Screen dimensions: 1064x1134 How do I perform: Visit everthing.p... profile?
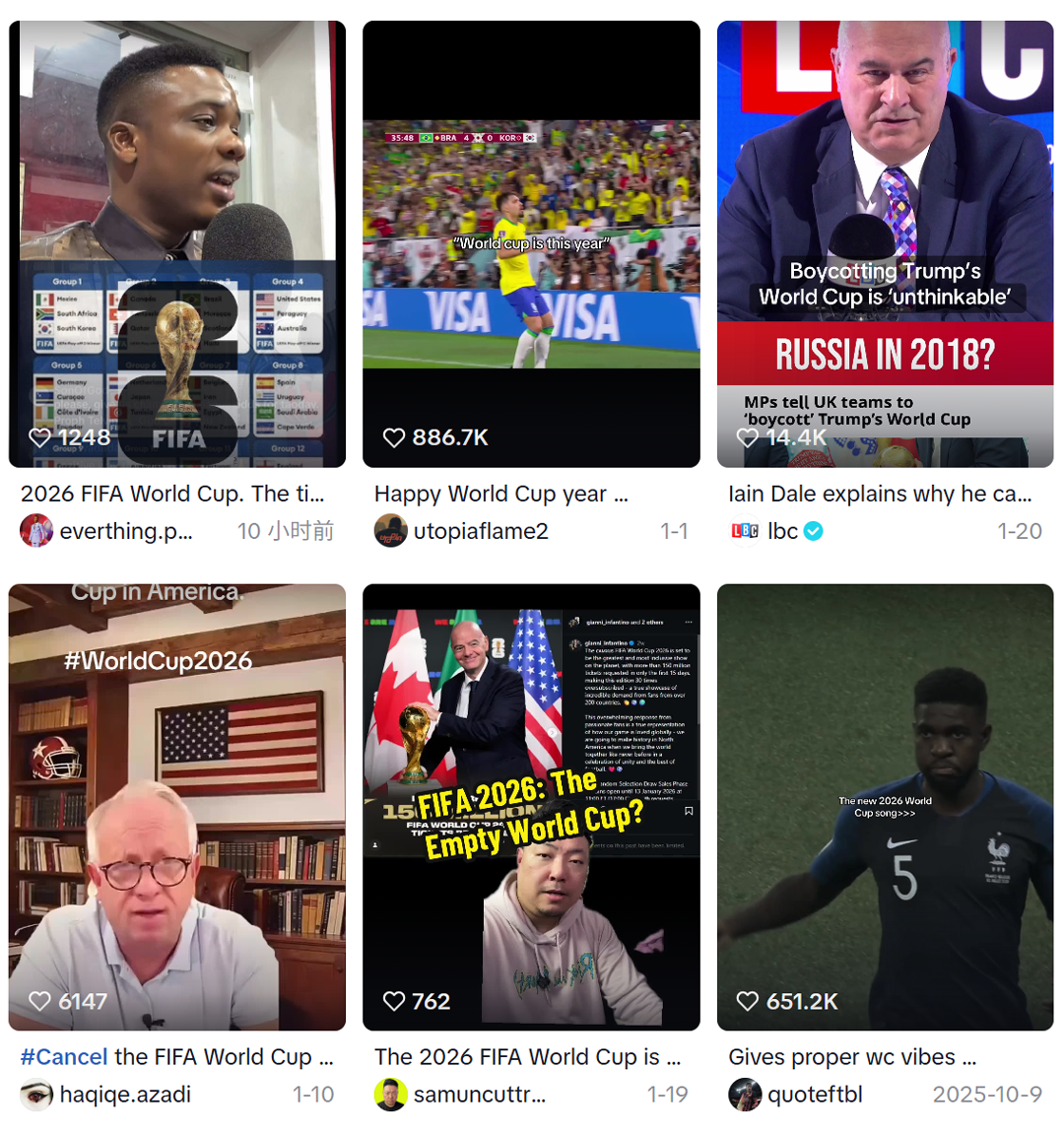pos(125,531)
